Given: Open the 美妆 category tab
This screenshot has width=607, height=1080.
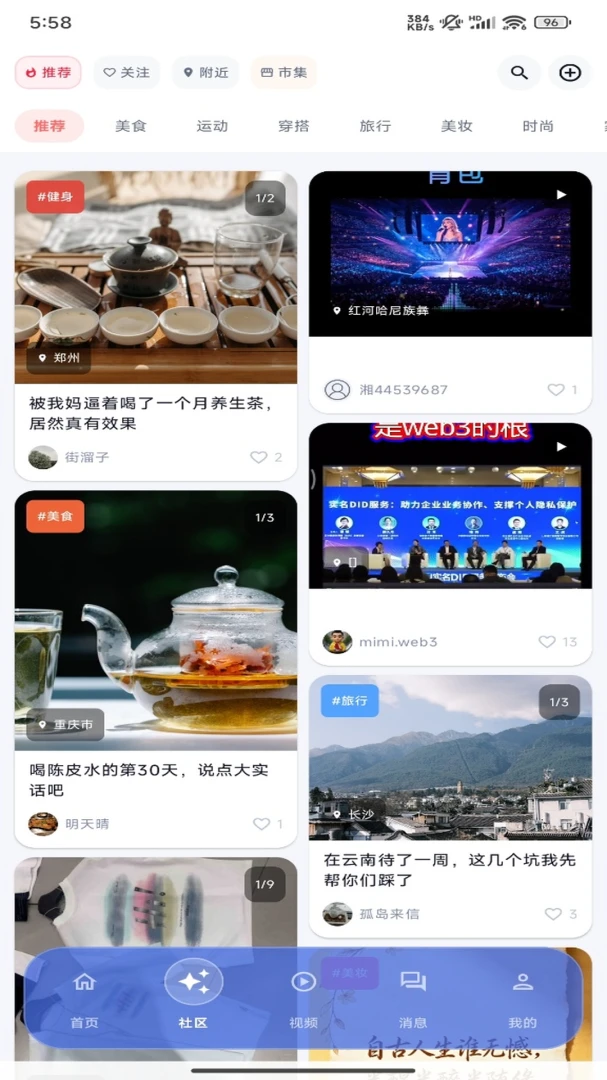Looking at the screenshot, I should point(456,126).
